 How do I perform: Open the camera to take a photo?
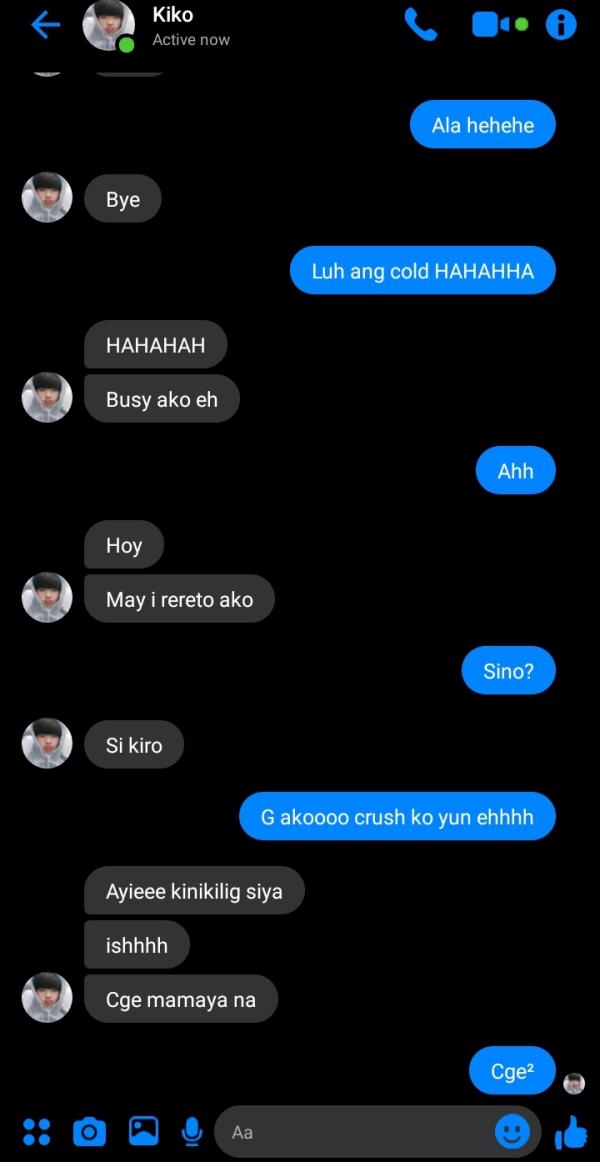click(x=89, y=1131)
